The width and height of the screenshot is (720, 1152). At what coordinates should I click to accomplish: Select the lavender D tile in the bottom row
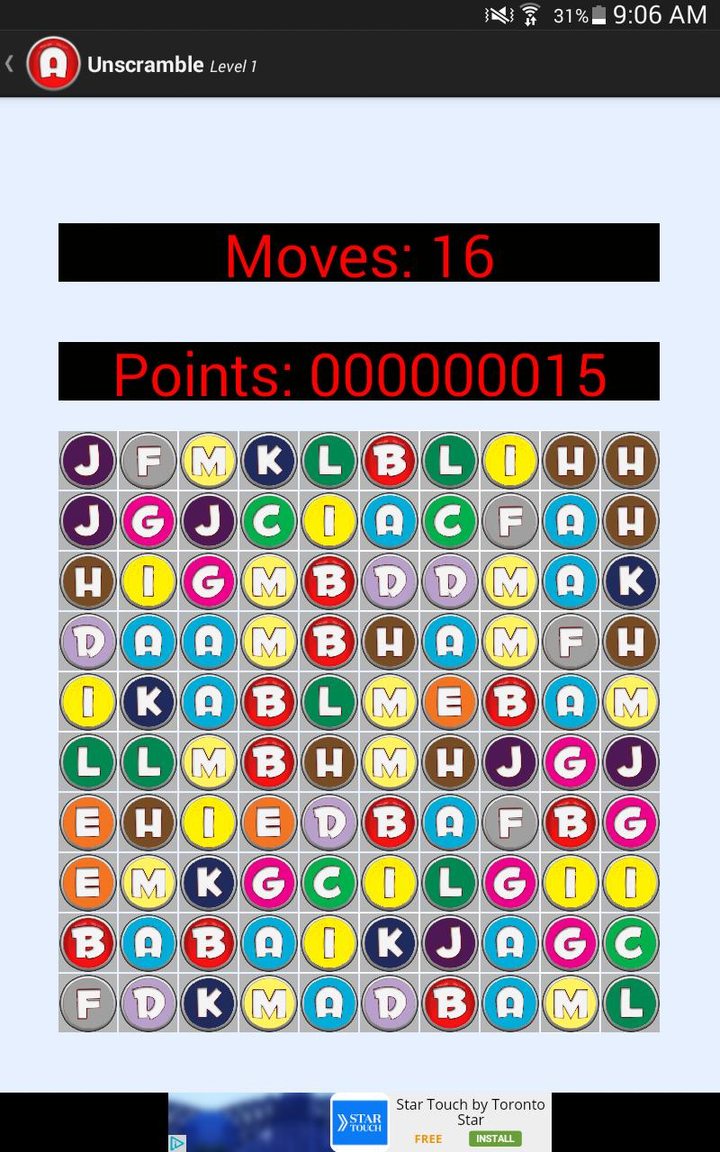(150, 1002)
